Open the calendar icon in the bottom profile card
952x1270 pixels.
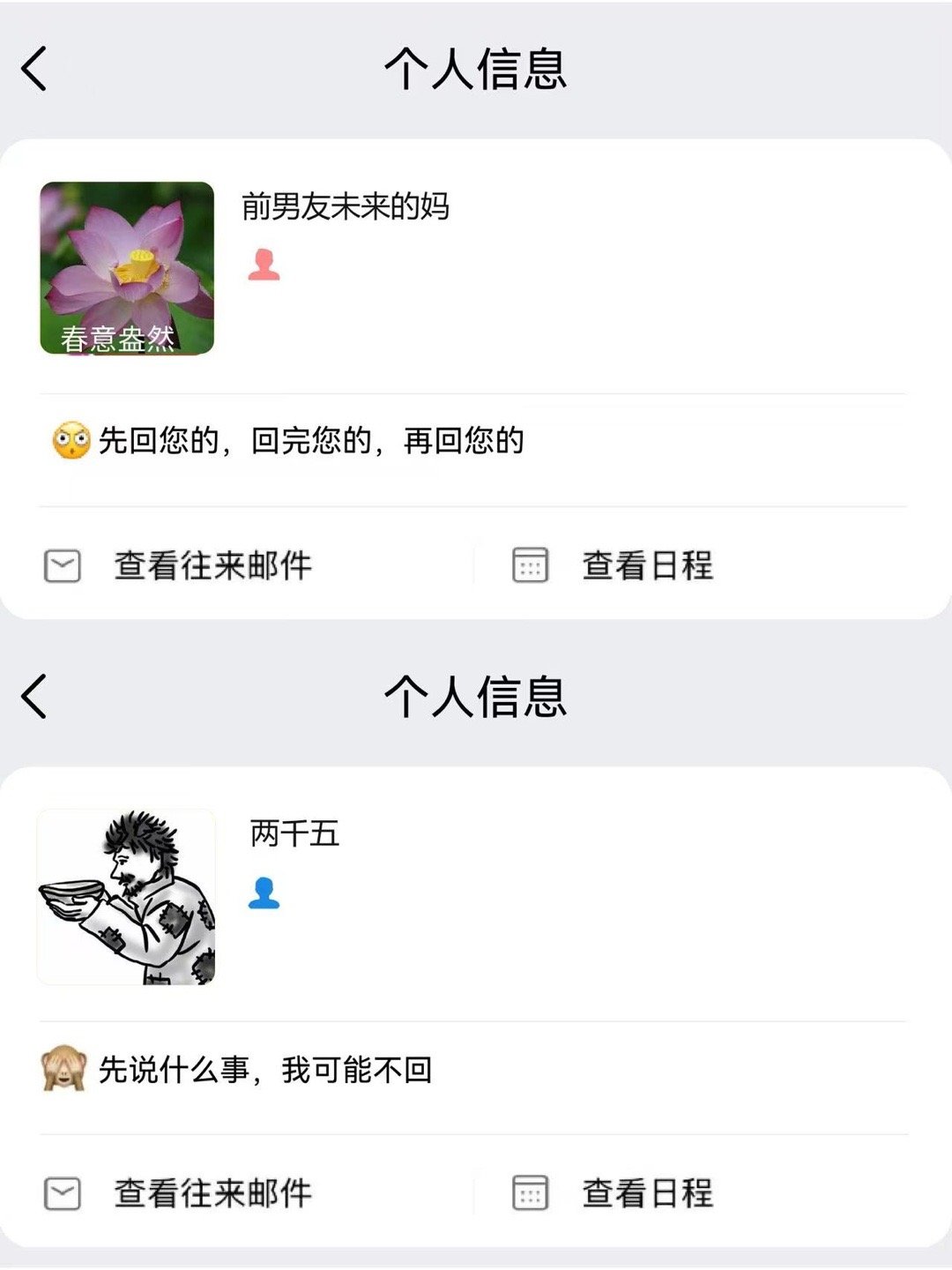[x=530, y=1192]
